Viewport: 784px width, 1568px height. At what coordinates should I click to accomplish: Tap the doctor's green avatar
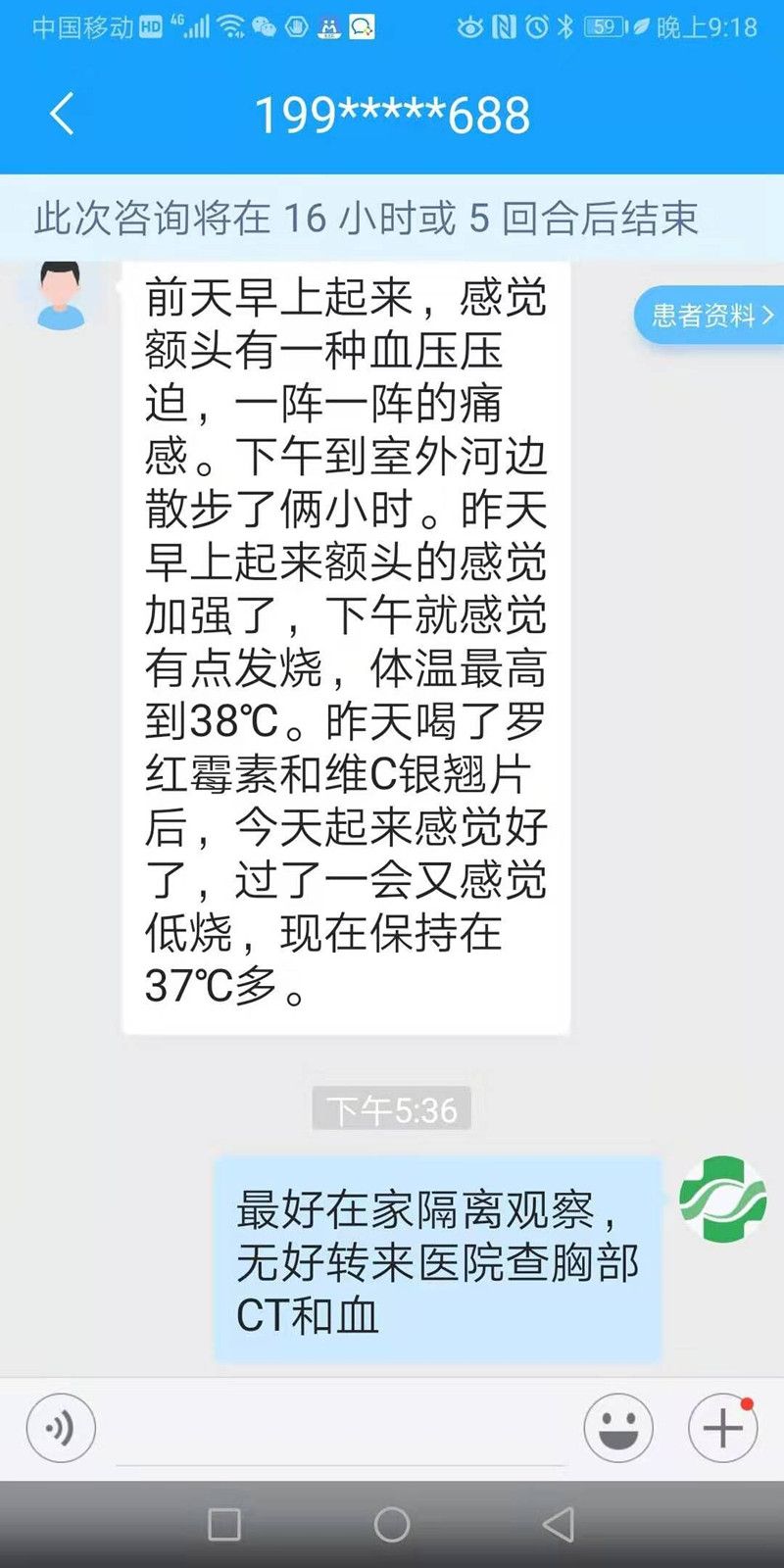[722, 1199]
